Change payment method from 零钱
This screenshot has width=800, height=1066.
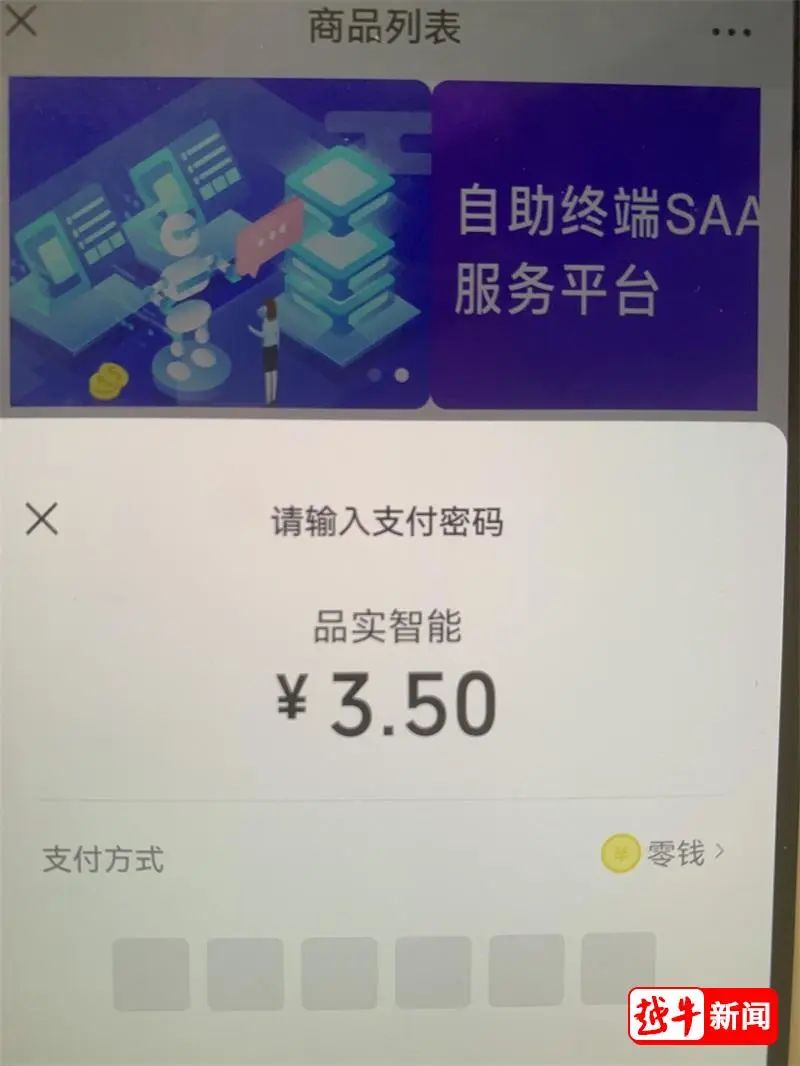point(665,854)
